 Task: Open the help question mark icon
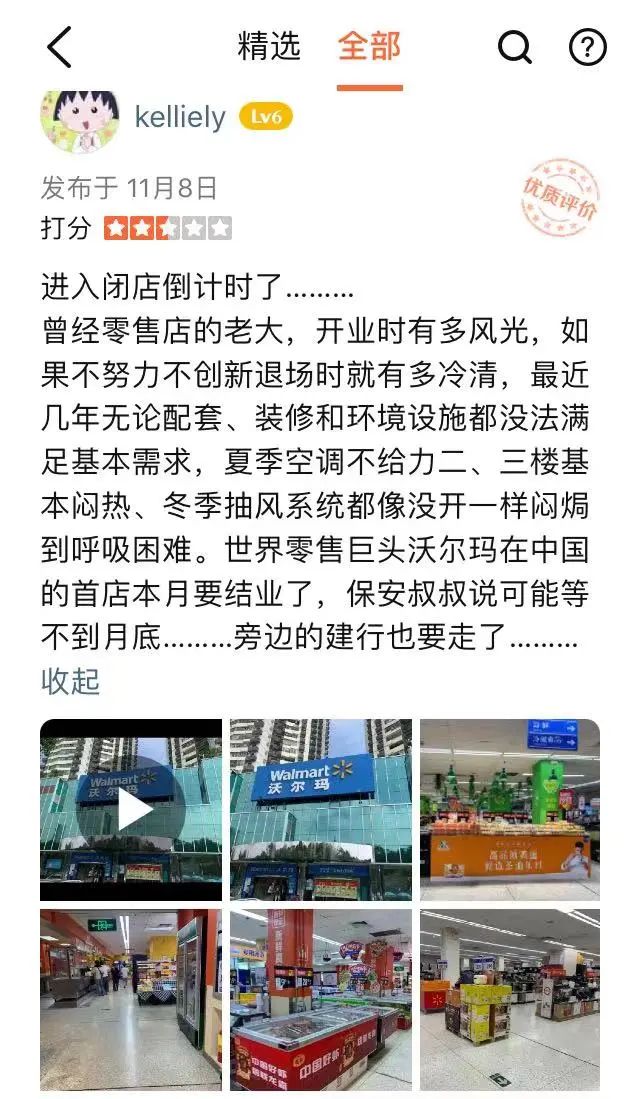pyautogui.click(x=587, y=47)
